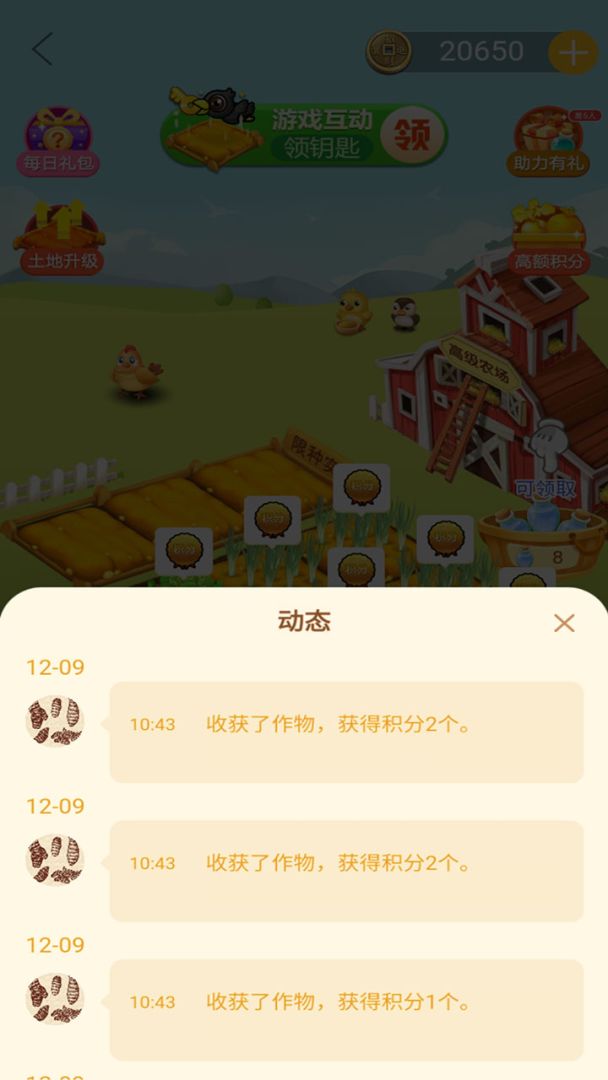The image size is (608, 1080).
Task: Open the 每日礼包 daily gift
Action: coord(58,142)
